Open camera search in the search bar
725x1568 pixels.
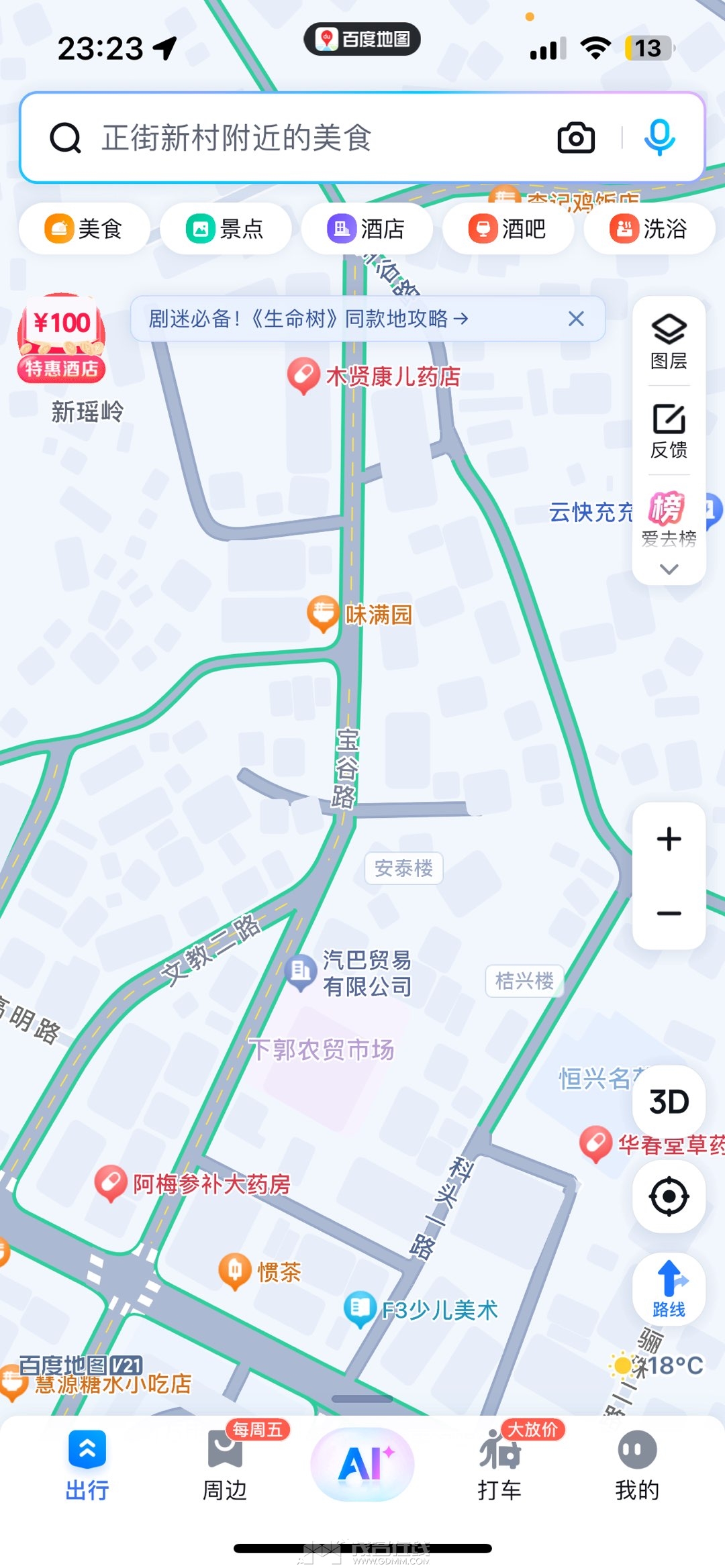click(x=576, y=138)
